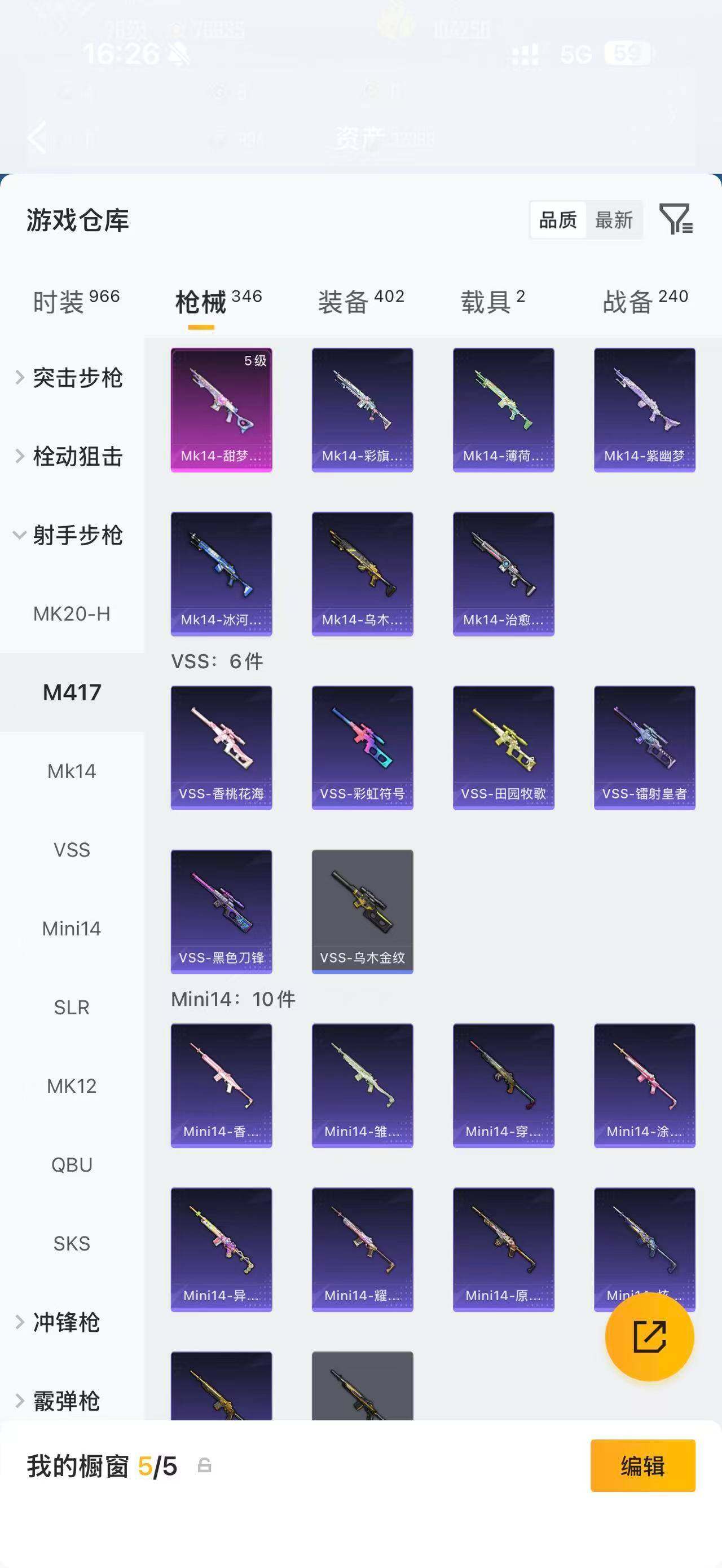
Task: Switch to the 装备 tab
Action: [x=361, y=301]
